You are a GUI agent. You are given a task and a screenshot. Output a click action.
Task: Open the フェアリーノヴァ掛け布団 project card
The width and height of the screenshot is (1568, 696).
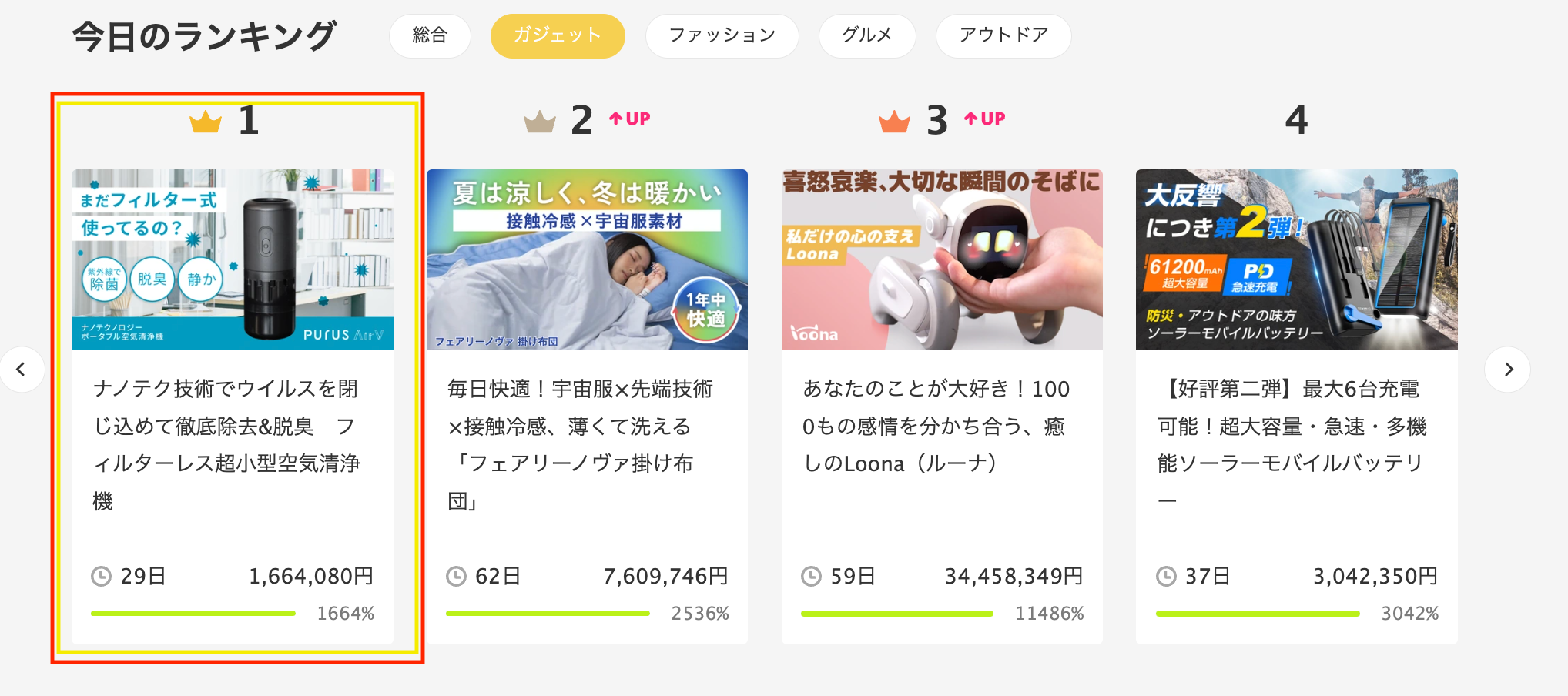587,407
